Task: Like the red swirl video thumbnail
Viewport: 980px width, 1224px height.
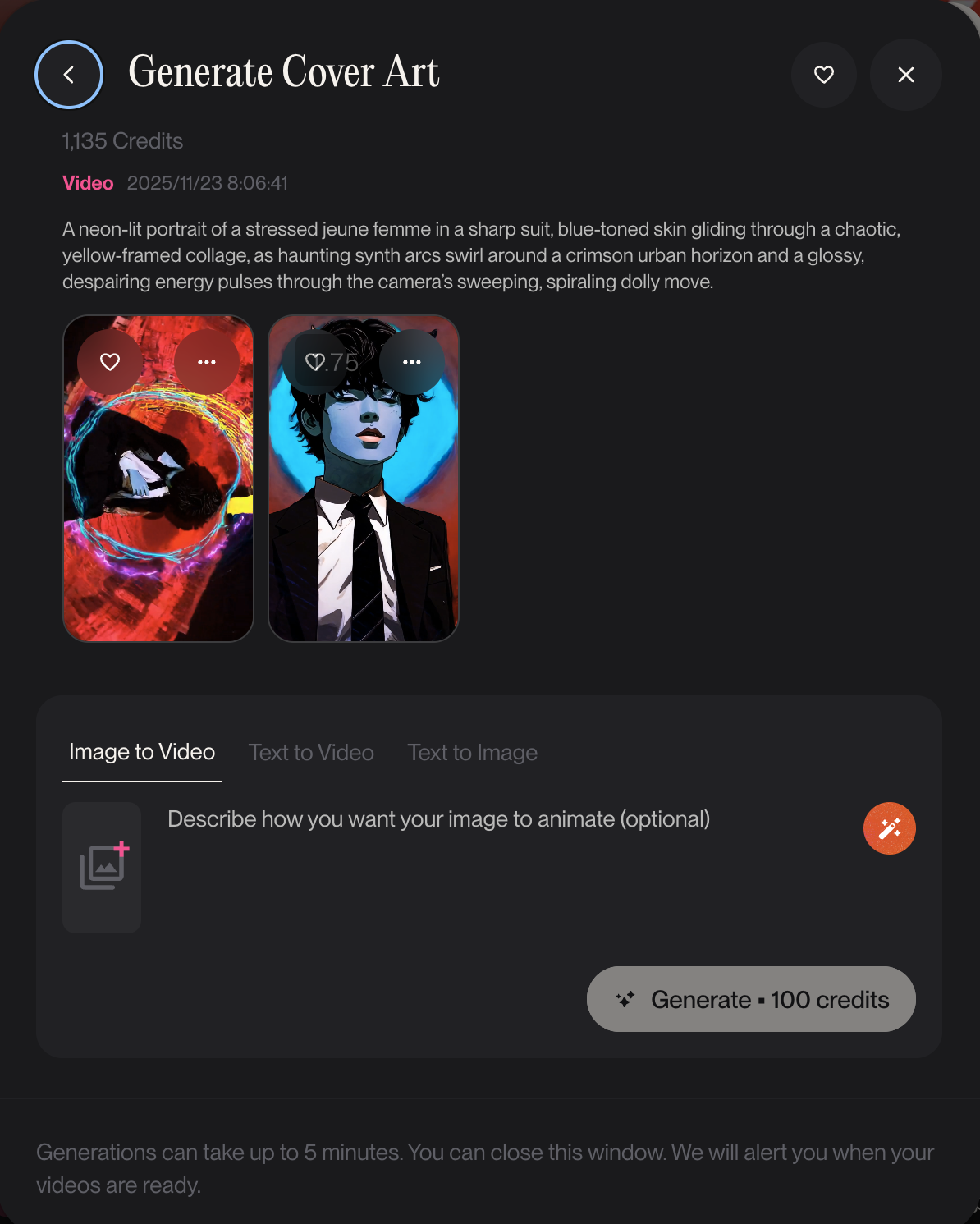Action: (110, 362)
